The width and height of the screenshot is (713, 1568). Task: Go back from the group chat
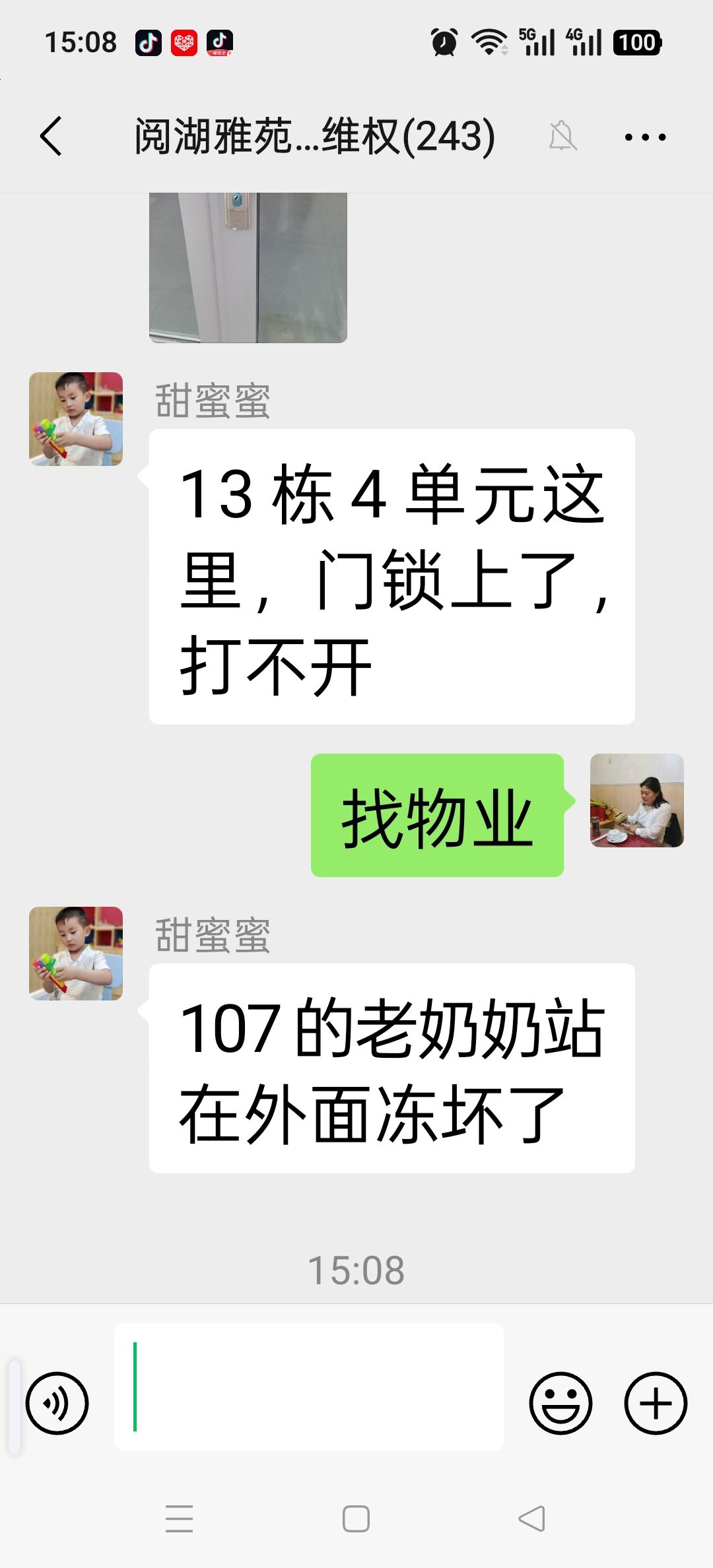(51, 137)
